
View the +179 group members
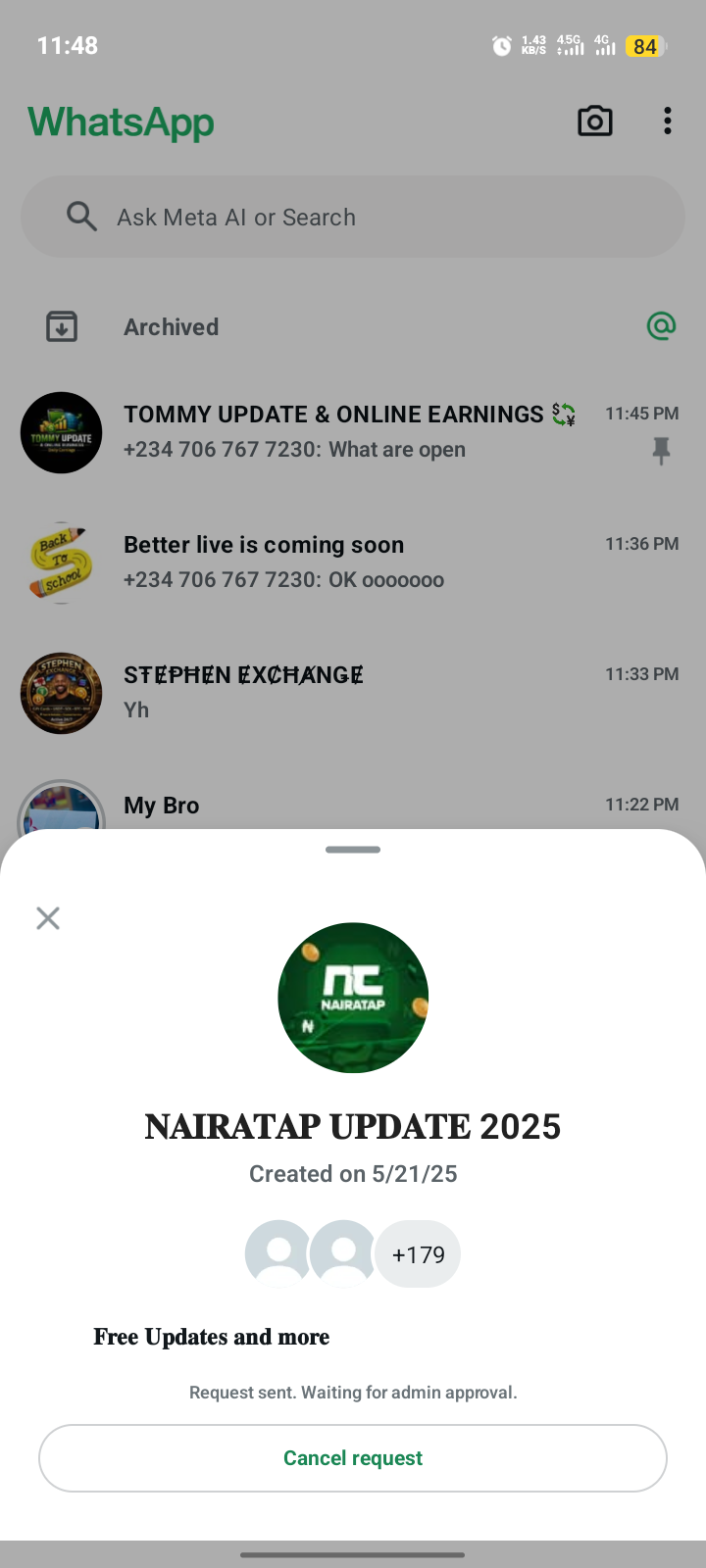click(418, 1254)
